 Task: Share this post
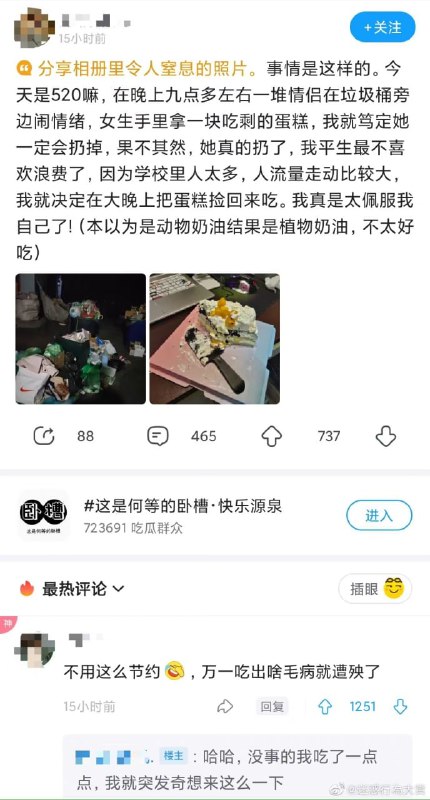tap(44, 436)
